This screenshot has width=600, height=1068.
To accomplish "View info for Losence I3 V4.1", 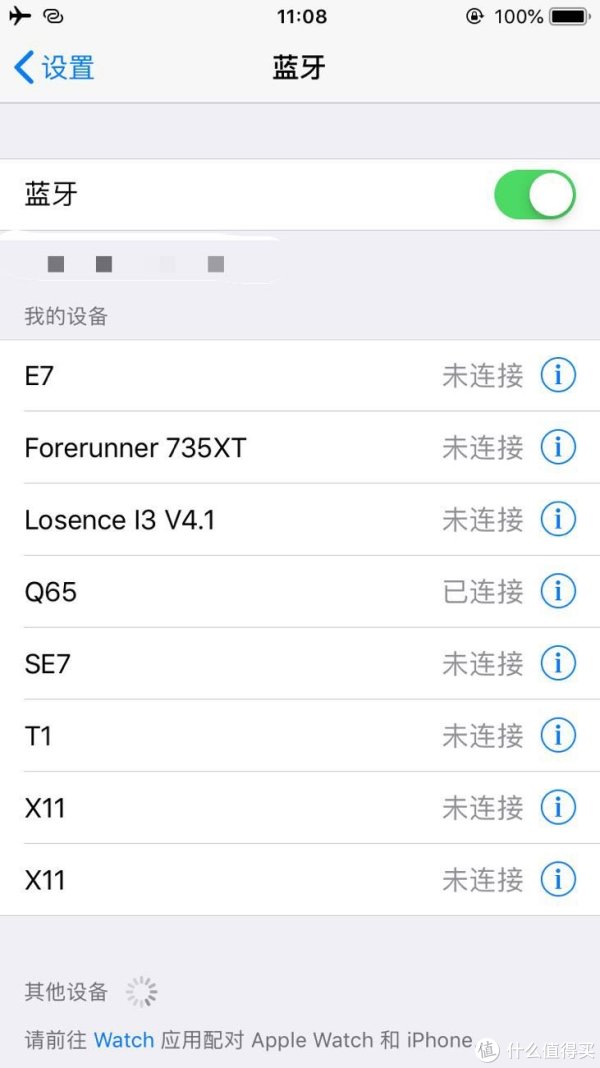I will click(558, 520).
